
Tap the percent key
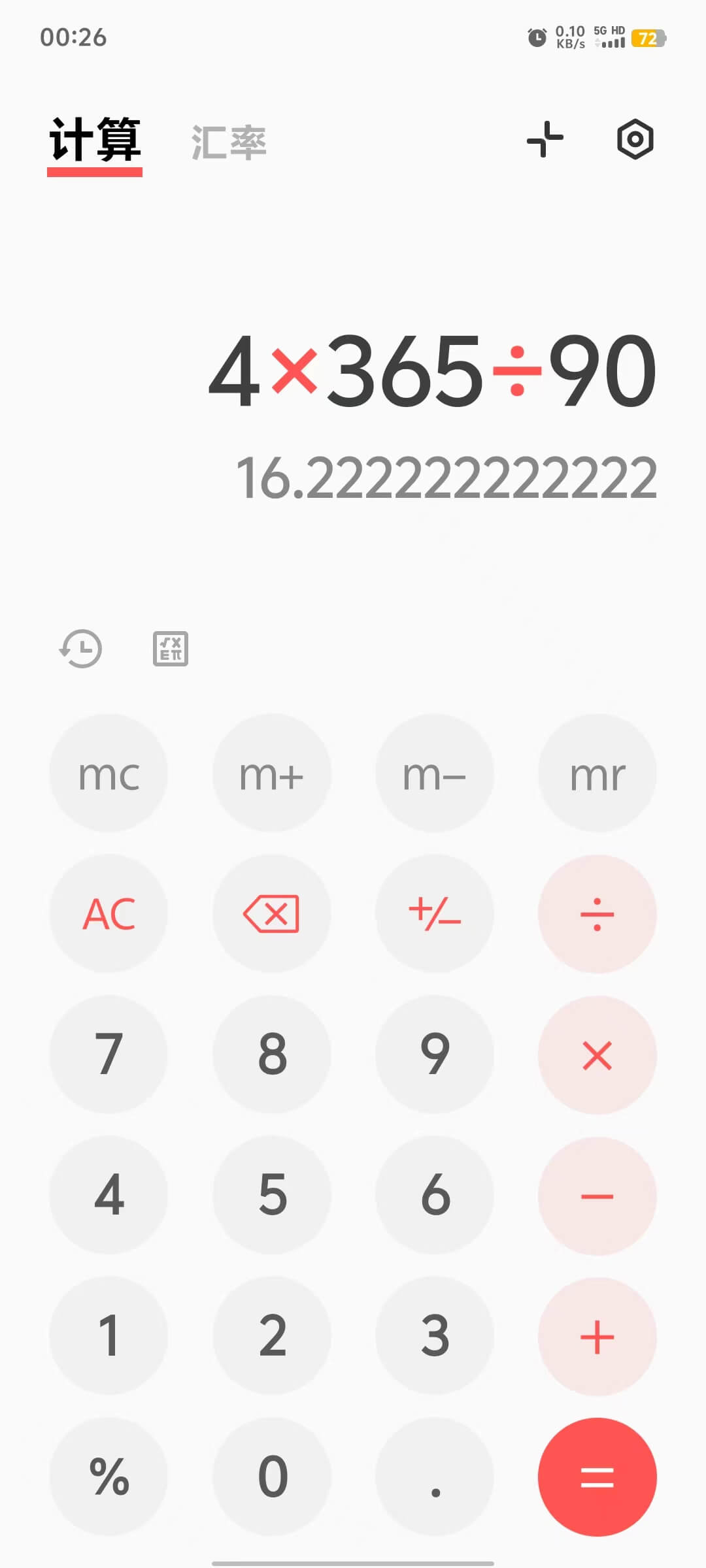click(x=109, y=1477)
